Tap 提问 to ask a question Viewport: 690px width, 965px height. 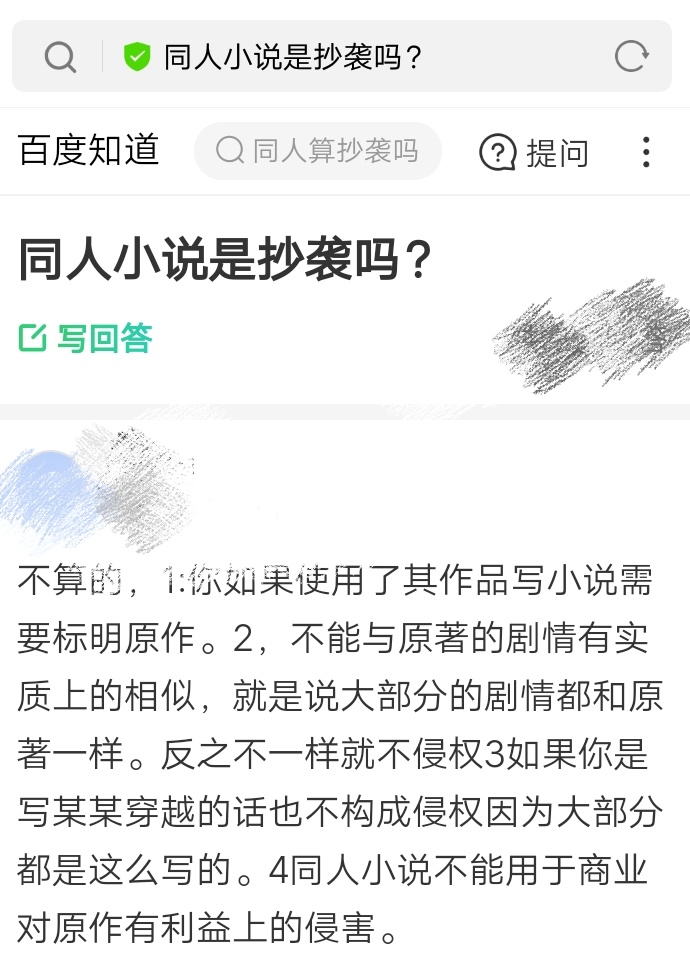535,153
